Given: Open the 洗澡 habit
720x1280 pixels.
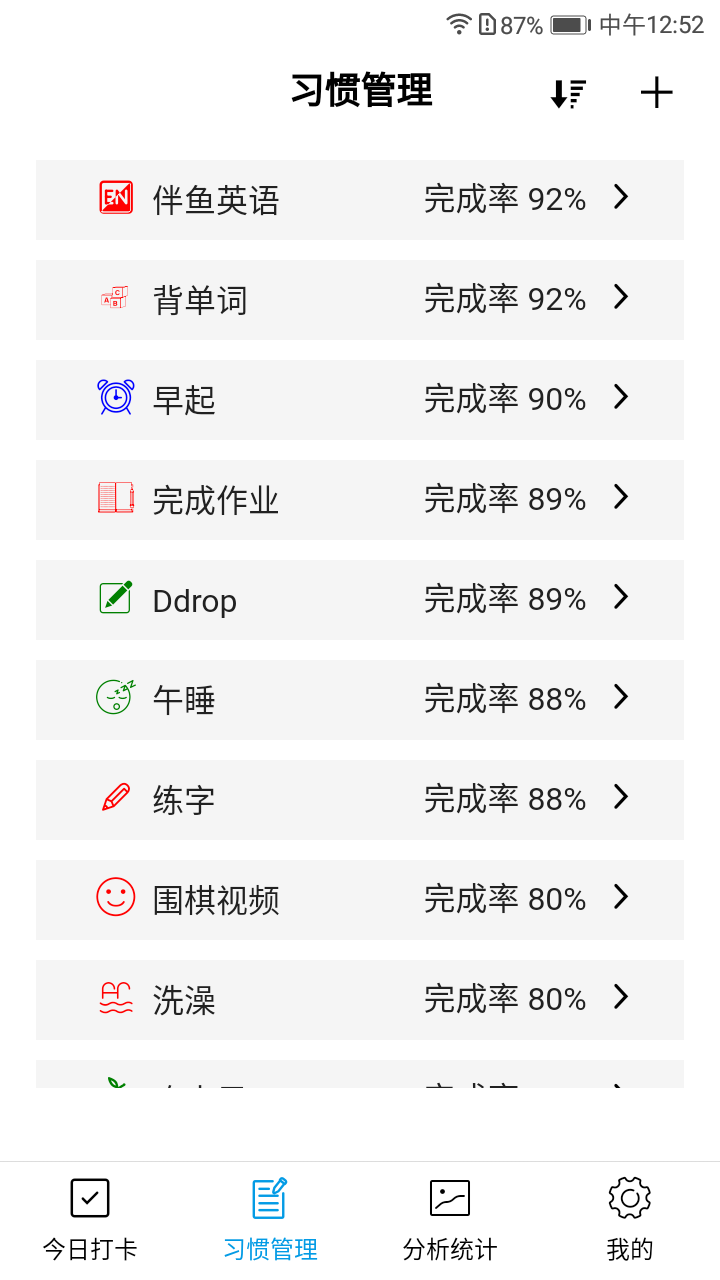Looking at the screenshot, I should [x=360, y=1000].
